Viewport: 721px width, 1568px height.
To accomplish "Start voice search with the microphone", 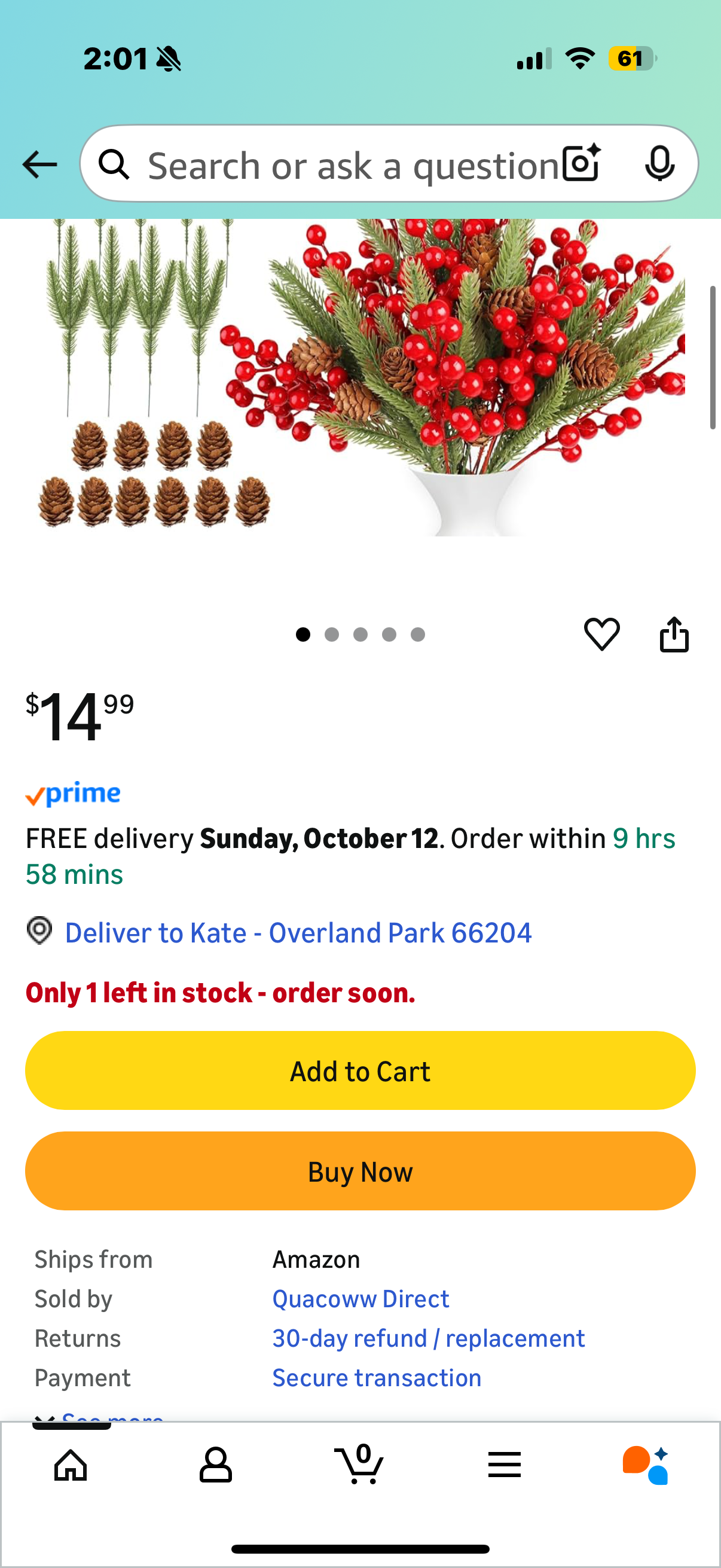I will (x=659, y=164).
